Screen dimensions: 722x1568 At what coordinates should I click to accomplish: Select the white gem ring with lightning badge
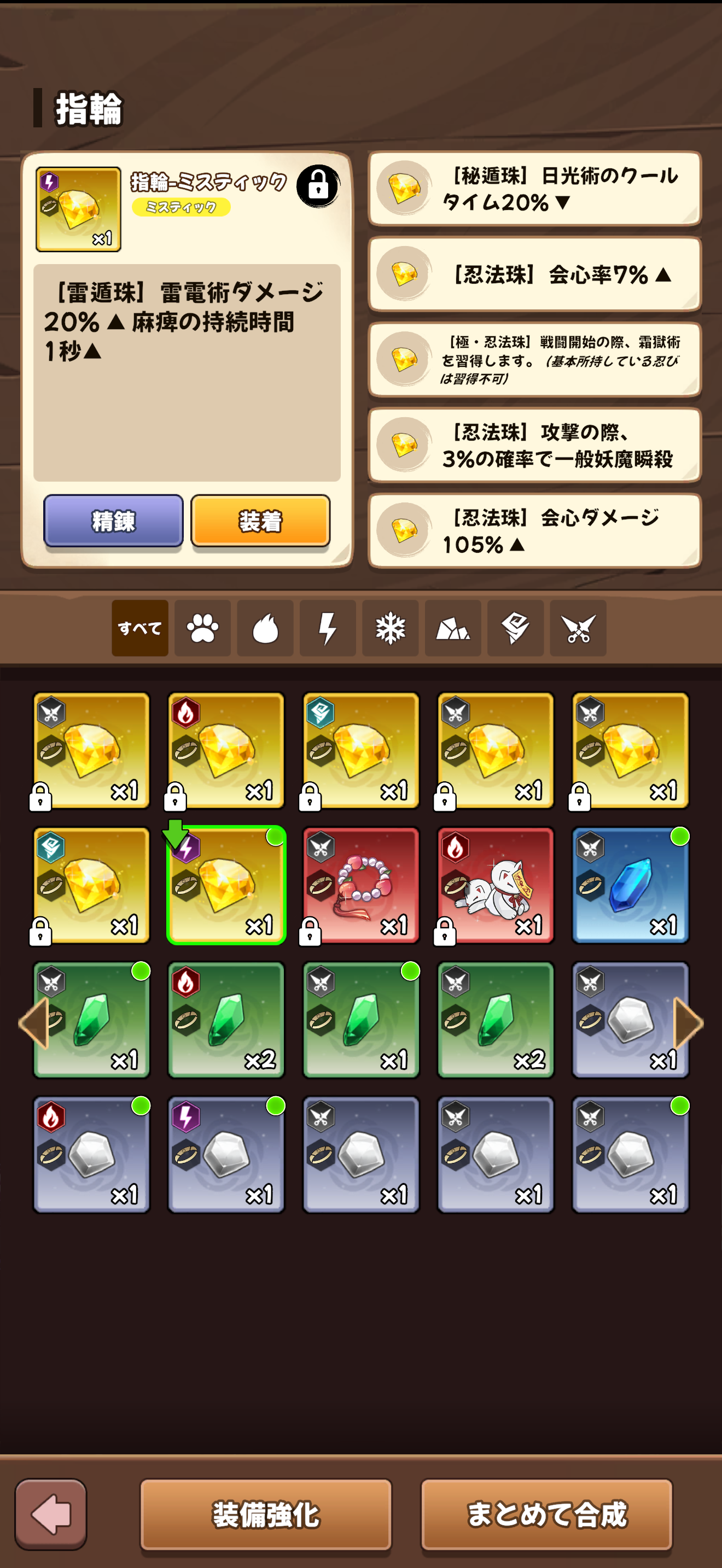[226, 1155]
